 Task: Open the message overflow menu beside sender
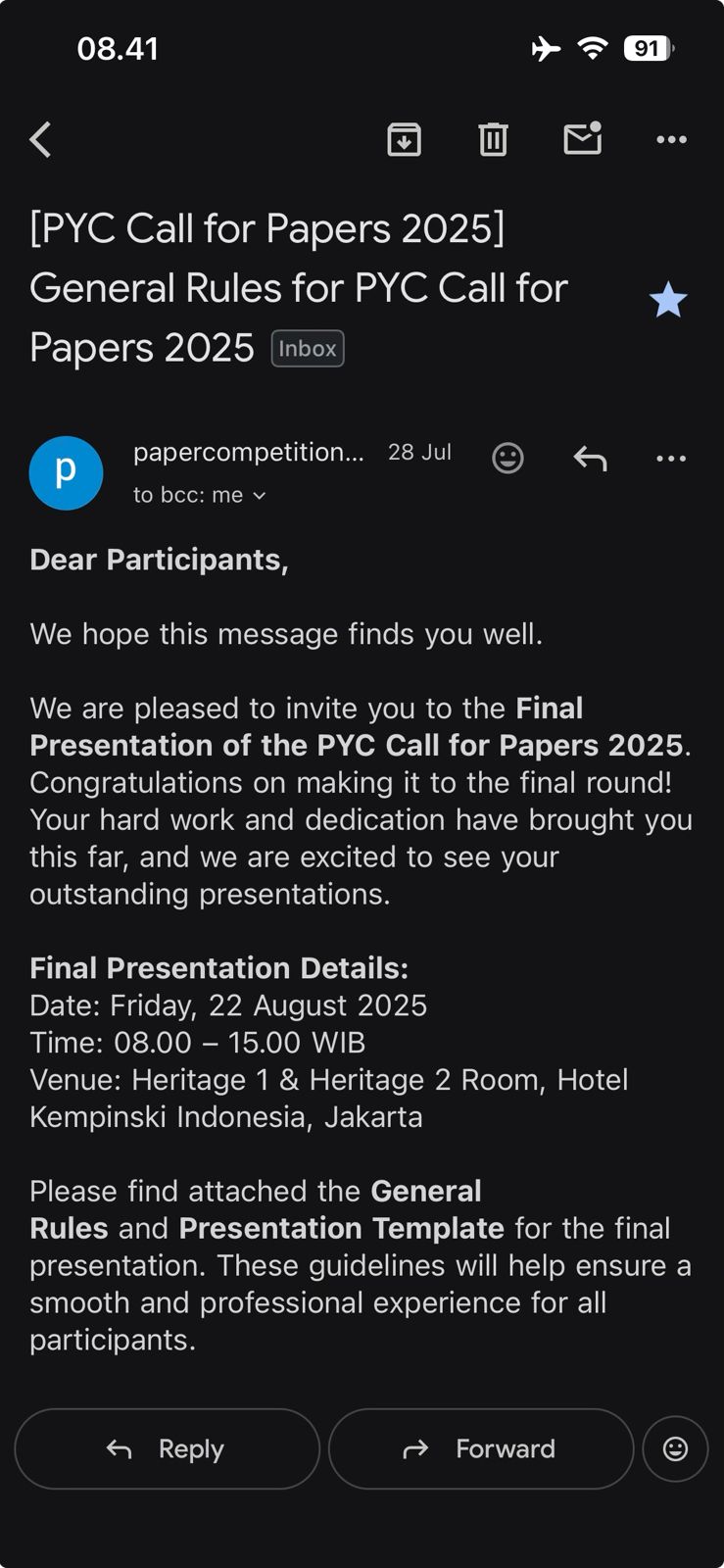[x=671, y=458]
